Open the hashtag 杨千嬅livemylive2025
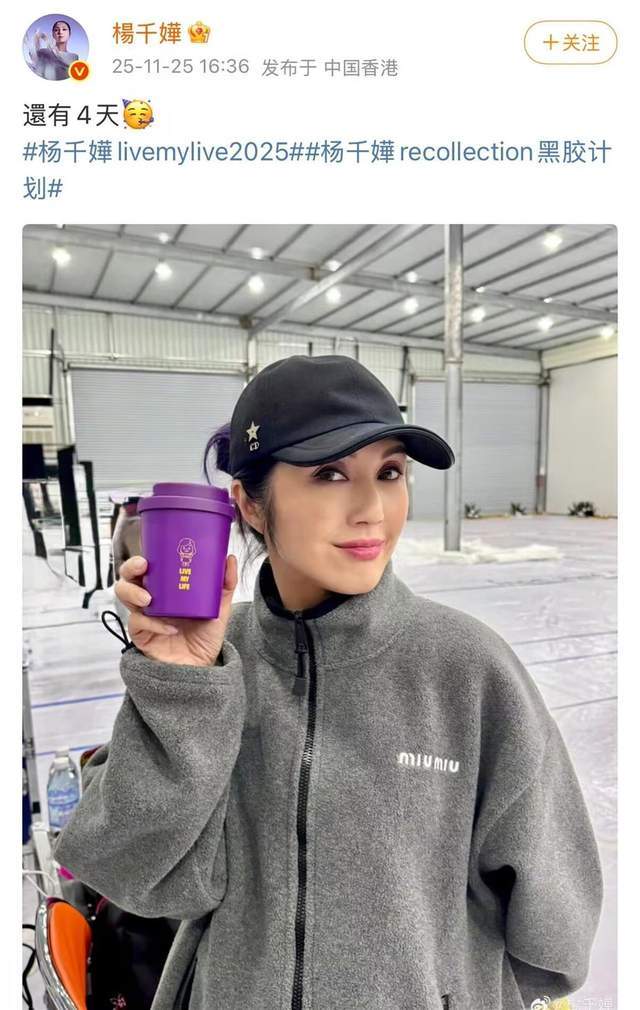 click(x=156, y=153)
